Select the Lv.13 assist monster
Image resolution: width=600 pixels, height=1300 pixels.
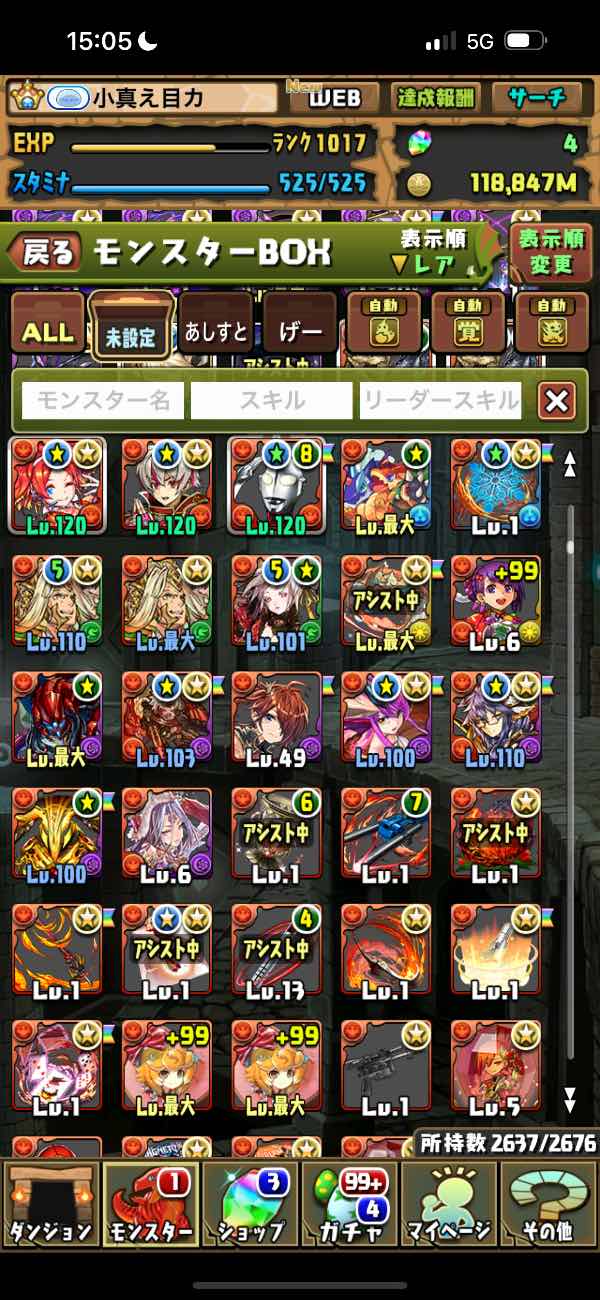click(275, 948)
